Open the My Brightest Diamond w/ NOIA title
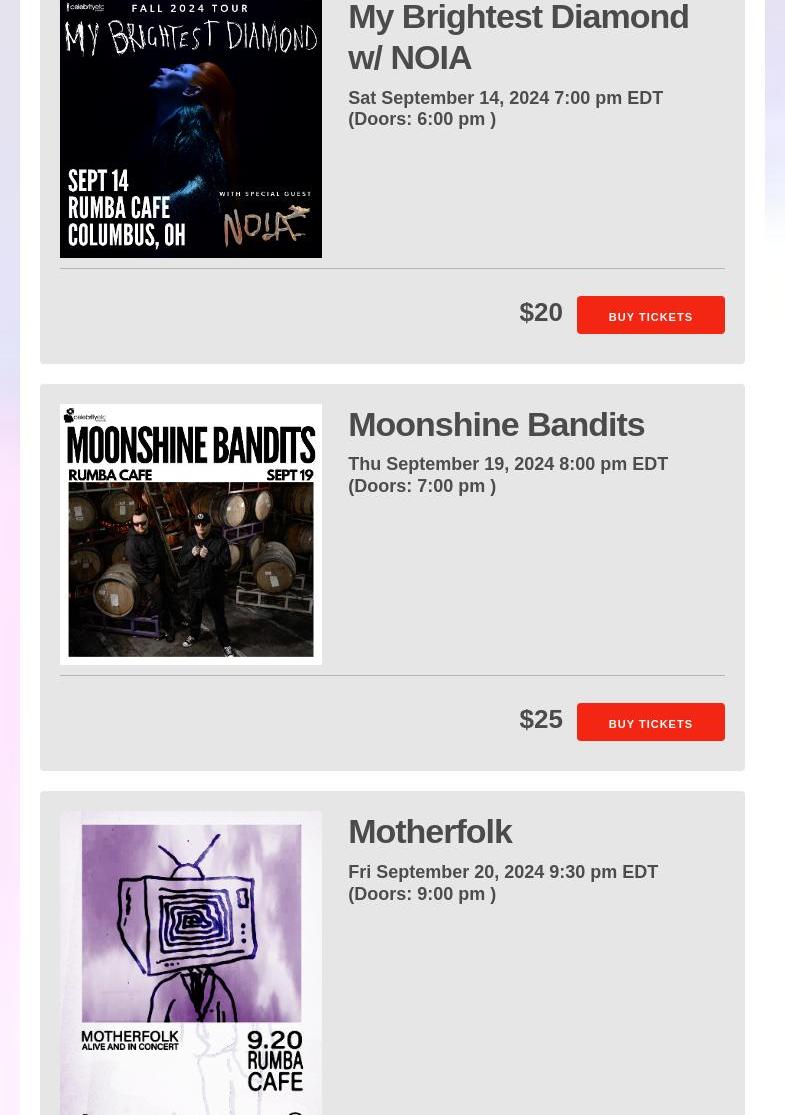This screenshot has width=785, height=1115. tap(517, 37)
